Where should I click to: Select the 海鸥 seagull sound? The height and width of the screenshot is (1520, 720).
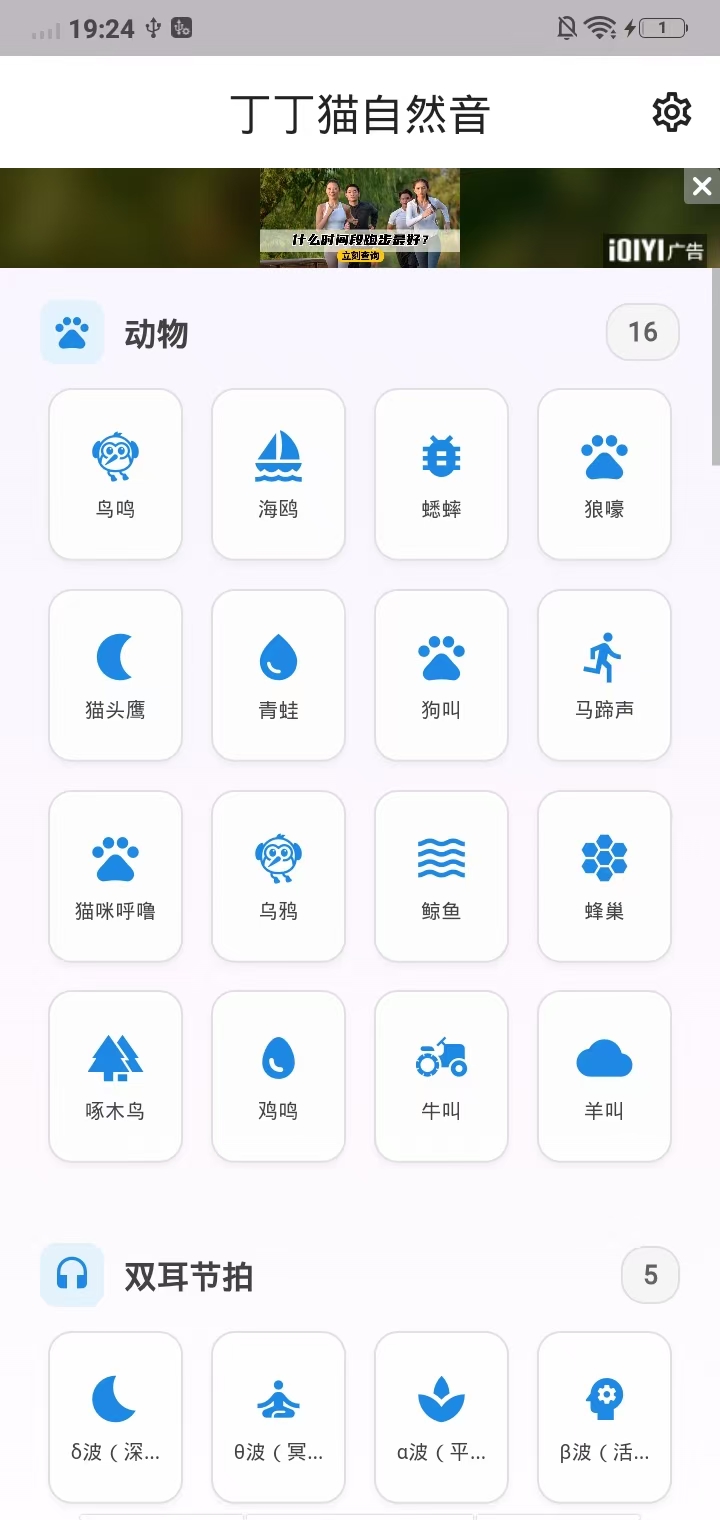tap(278, 473)
